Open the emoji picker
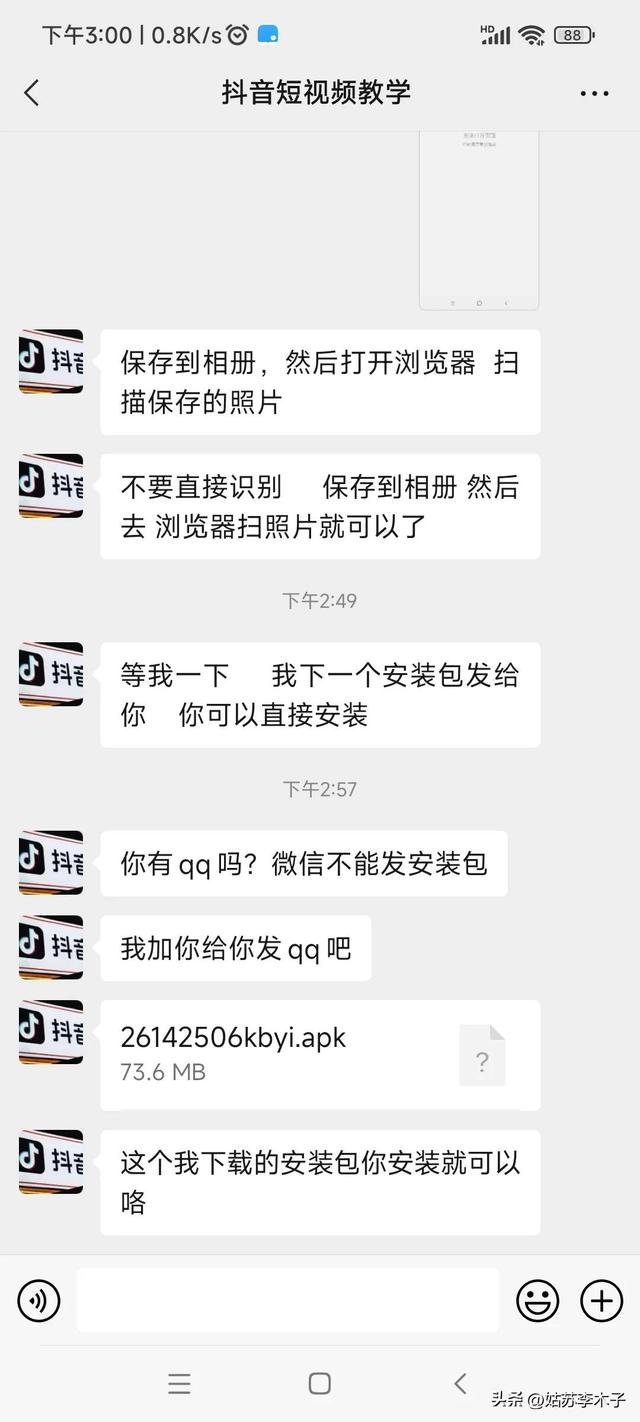This screenshot has width=640, height=1422. point(537,1301)
